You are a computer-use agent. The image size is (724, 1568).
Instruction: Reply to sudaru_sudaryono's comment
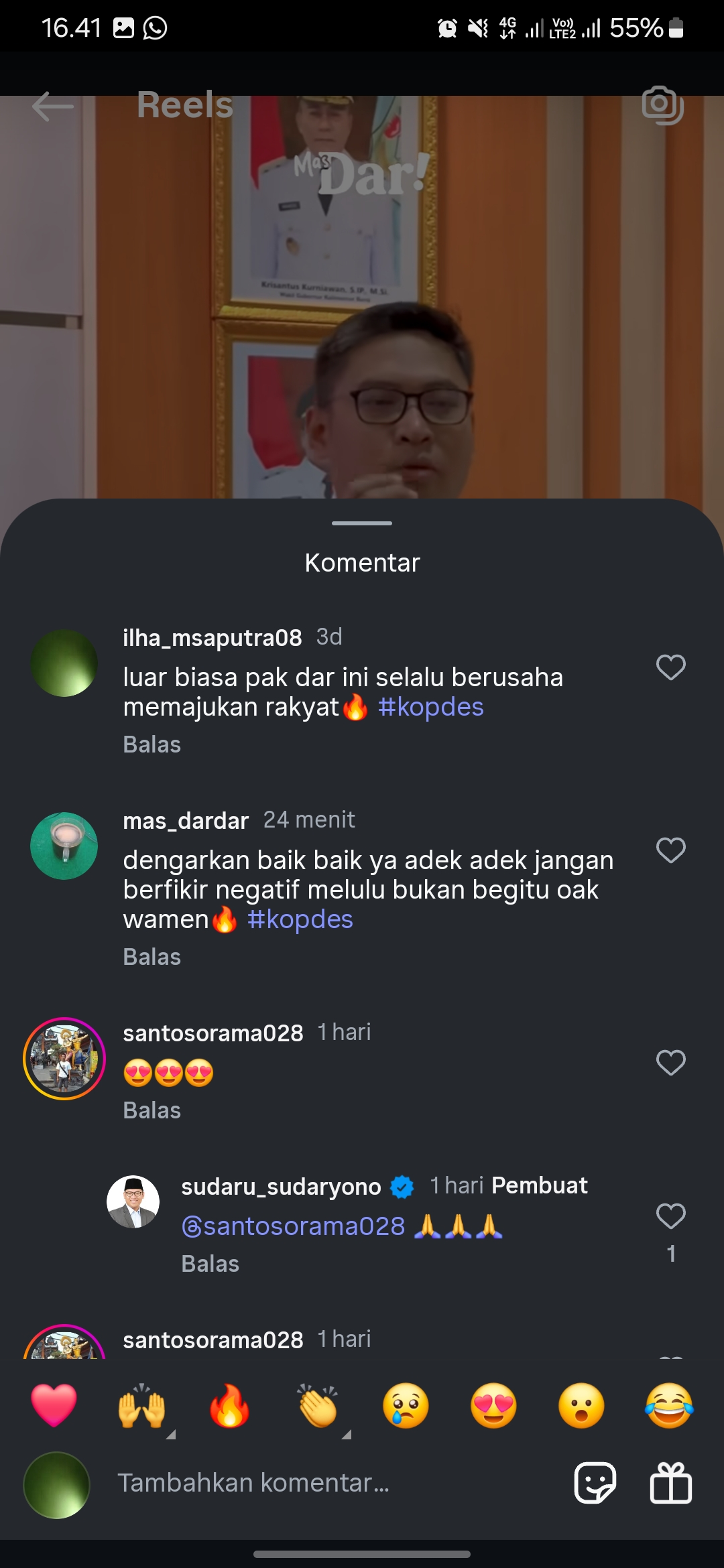[210, 1264]
